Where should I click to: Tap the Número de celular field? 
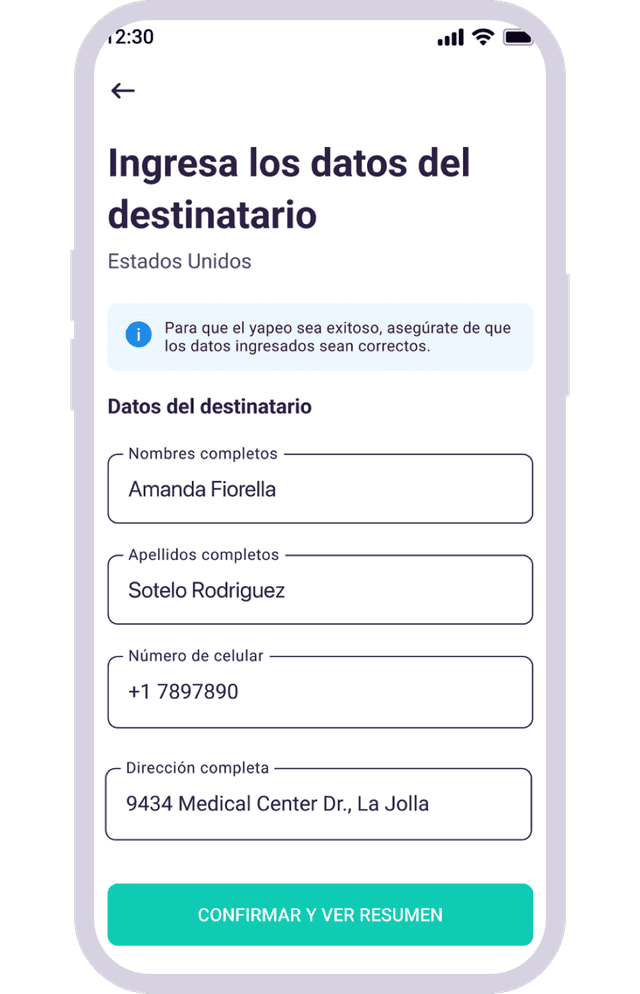pyautogui.click(x=320, y=691)
